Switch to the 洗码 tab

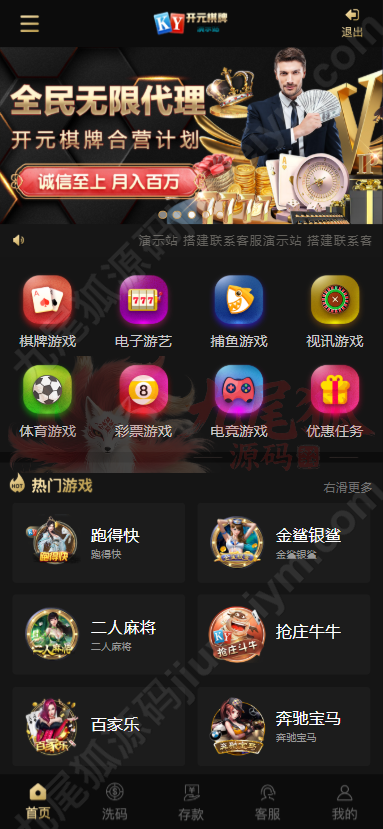(115, 802)
